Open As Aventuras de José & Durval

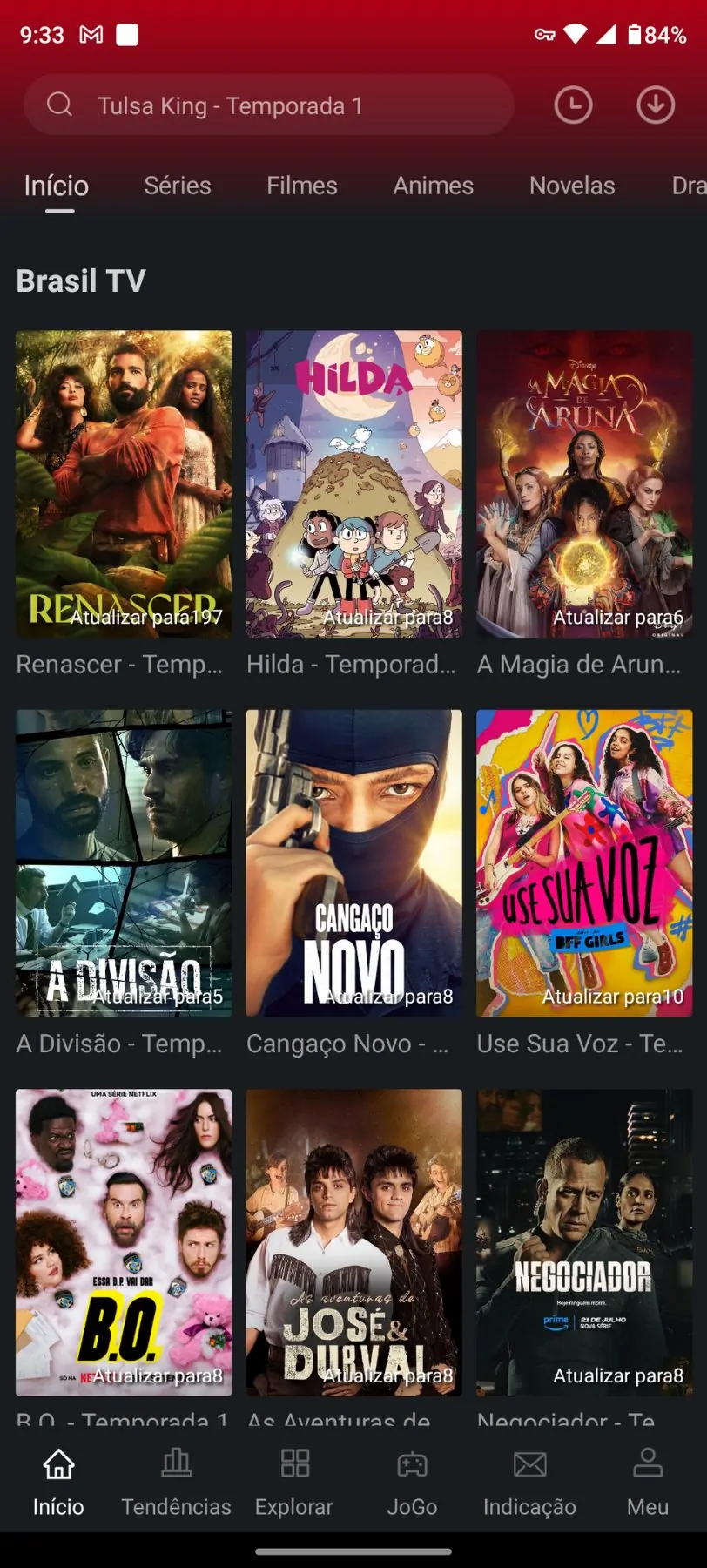pos(353,1241)
